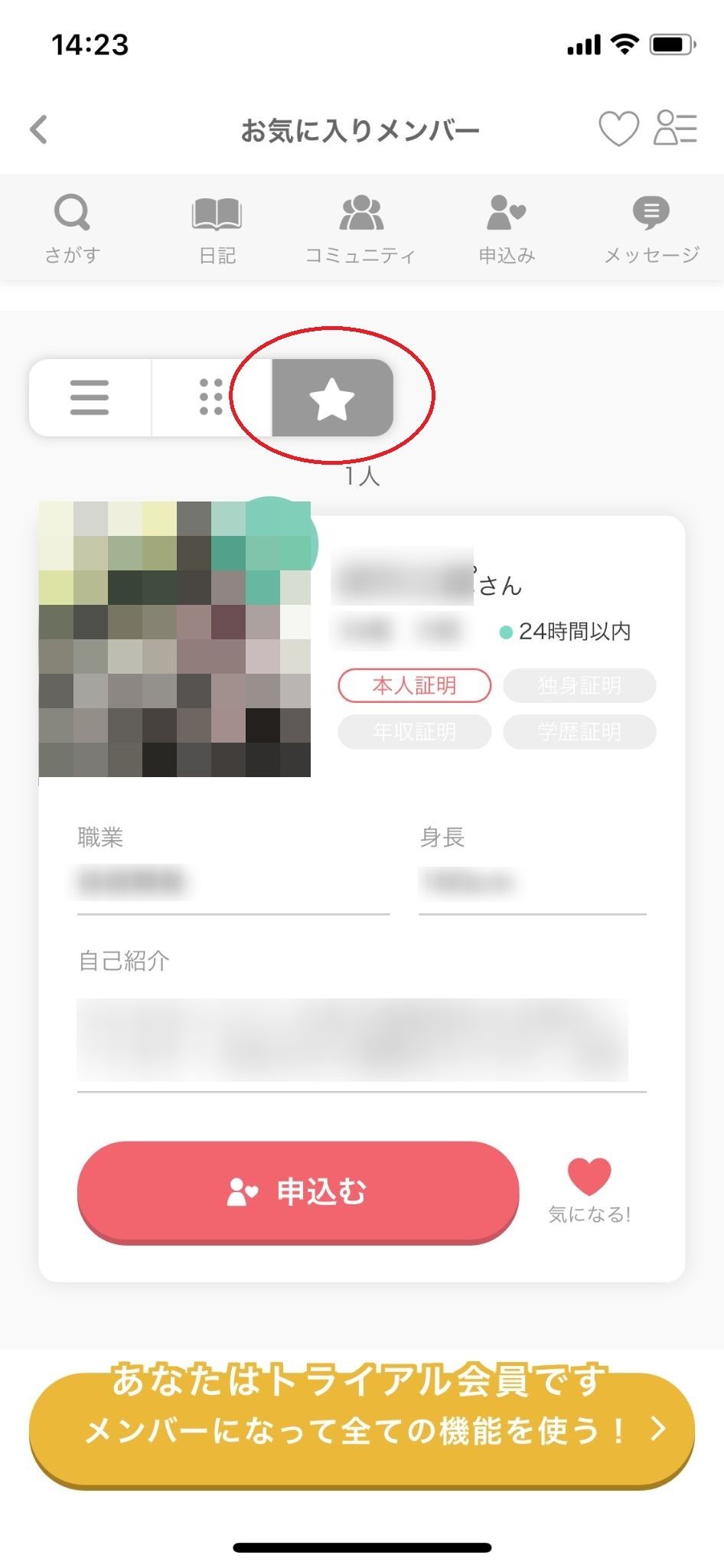Viewport: 724px width, 1568px height.
Task: Tap the 申込む button
Action: pos(298,1192)
